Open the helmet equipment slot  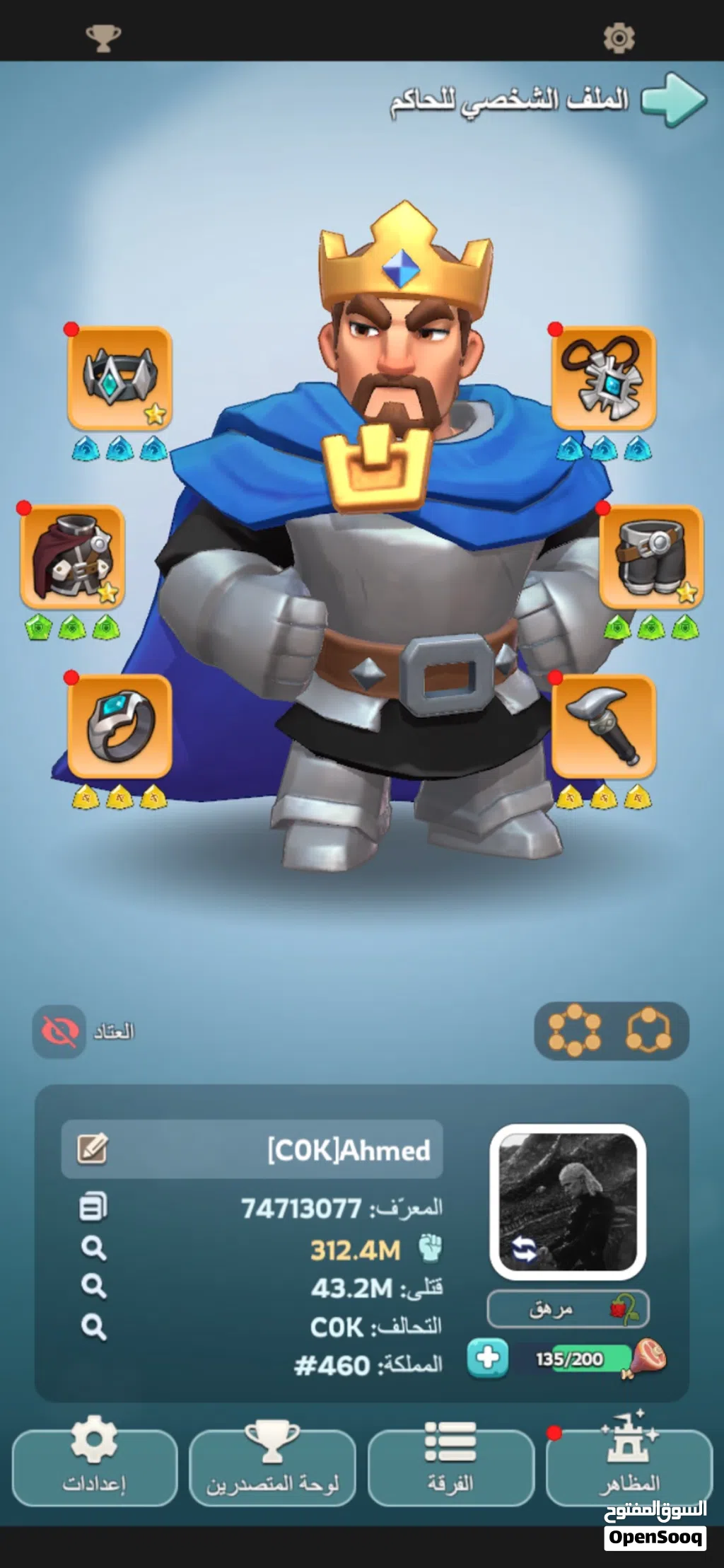click(x=119, y=378)
